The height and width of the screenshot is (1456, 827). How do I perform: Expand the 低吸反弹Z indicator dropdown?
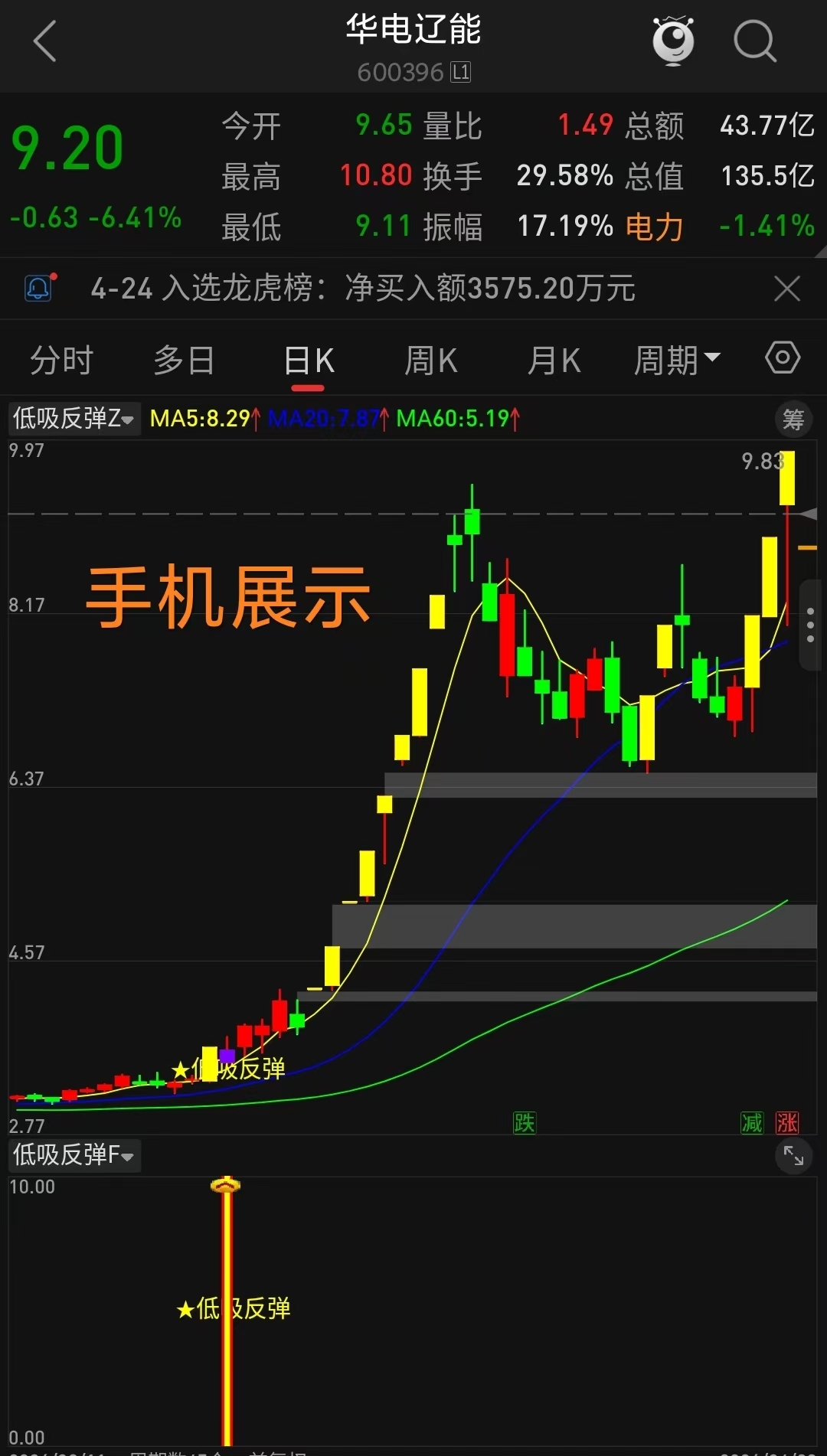74,419
